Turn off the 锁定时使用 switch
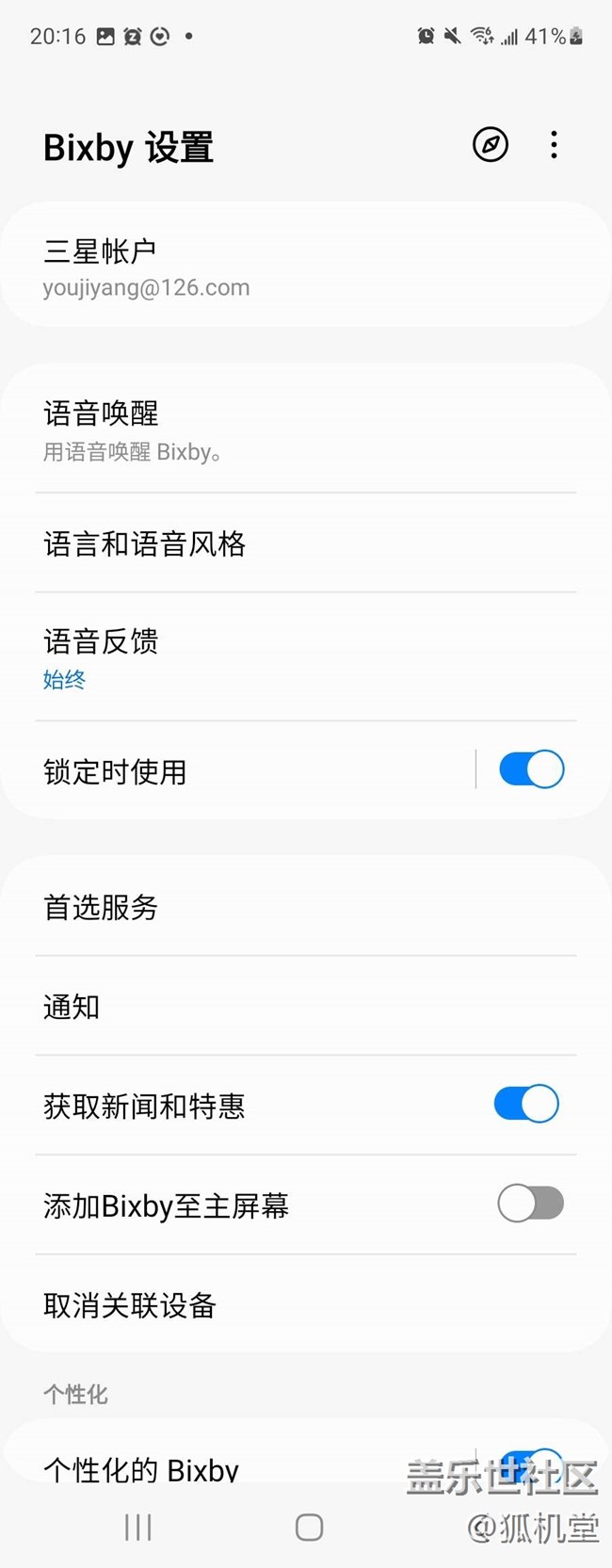 tap(531, 769)
